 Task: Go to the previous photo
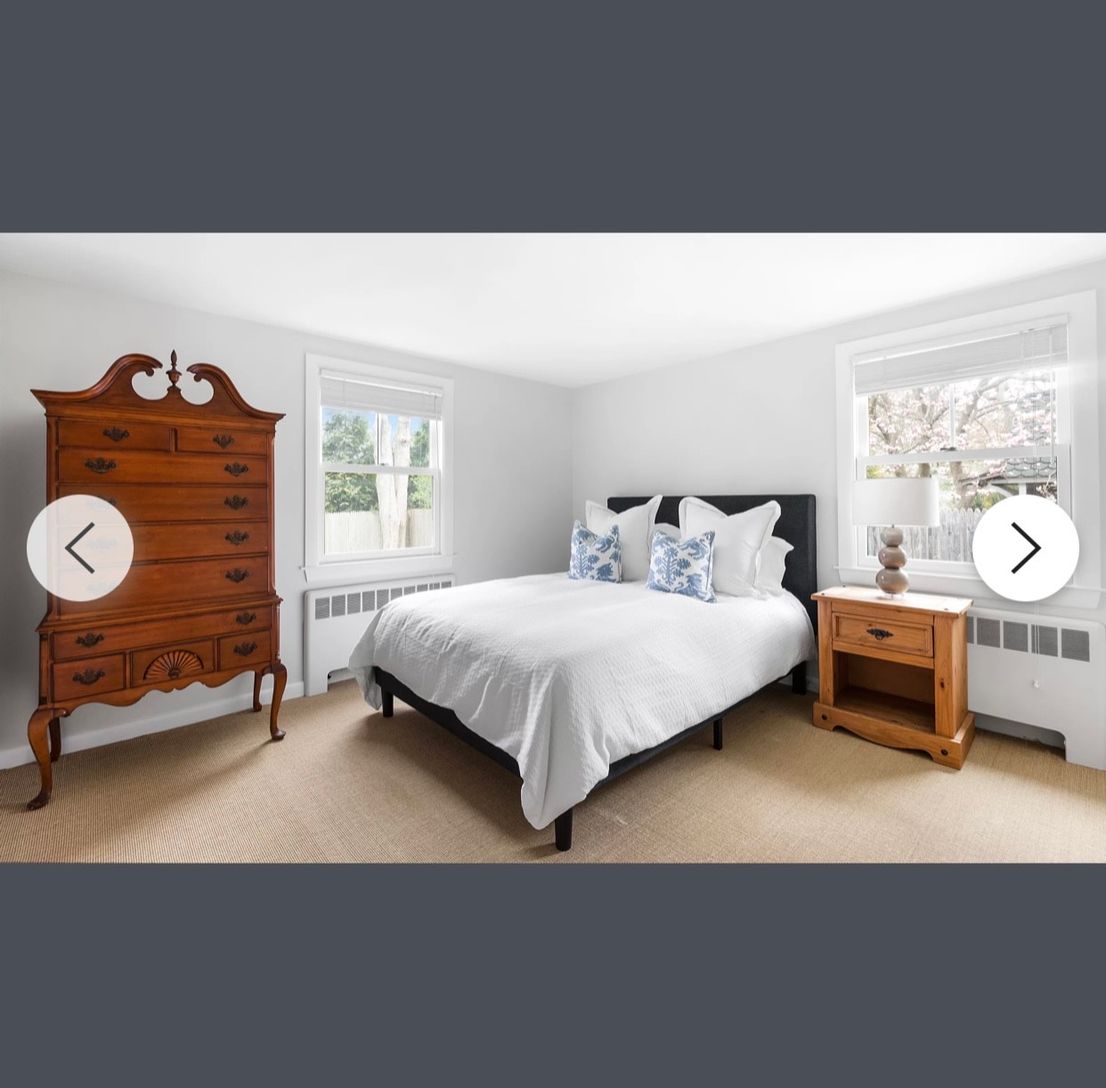(x=80, y=548)
